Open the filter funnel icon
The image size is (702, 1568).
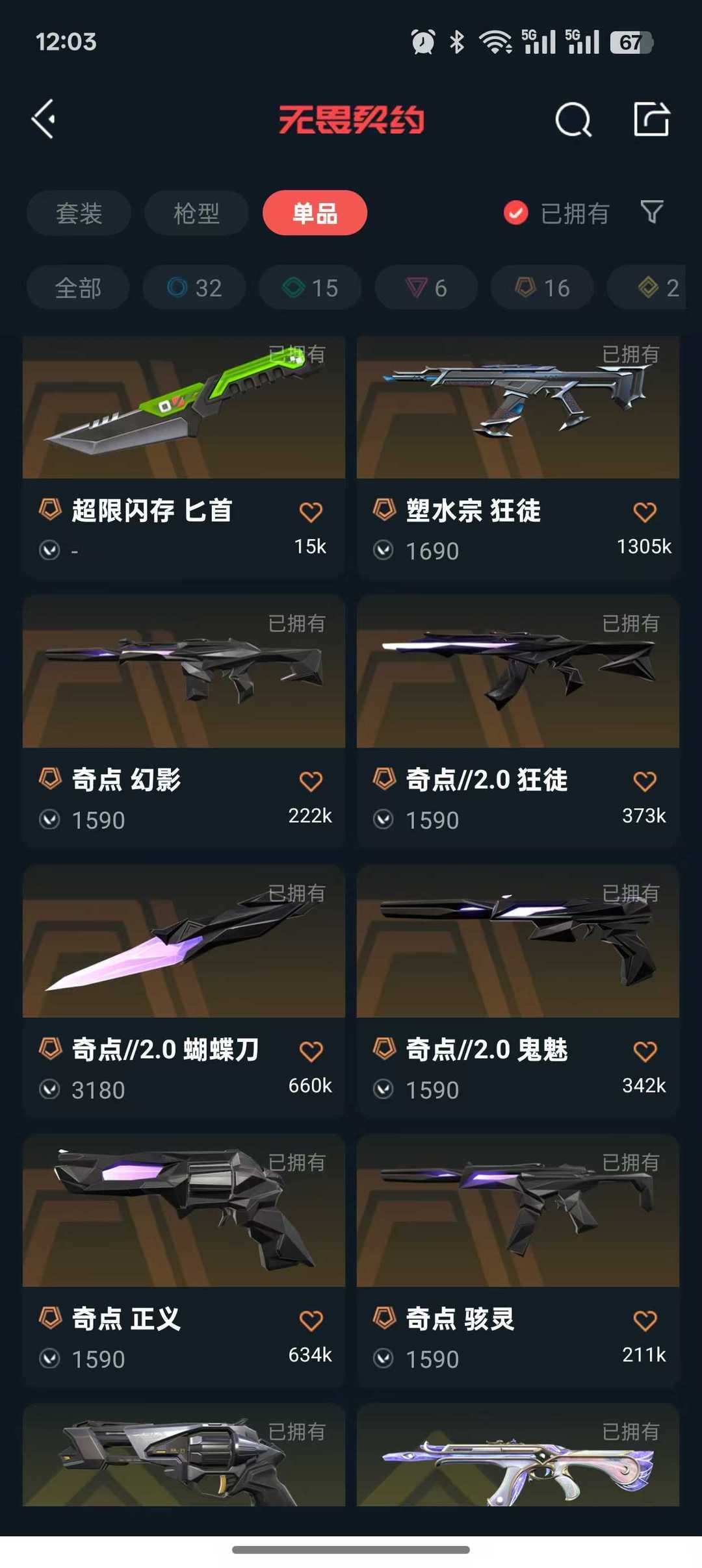pyautogui.click(x=652, y=213)
